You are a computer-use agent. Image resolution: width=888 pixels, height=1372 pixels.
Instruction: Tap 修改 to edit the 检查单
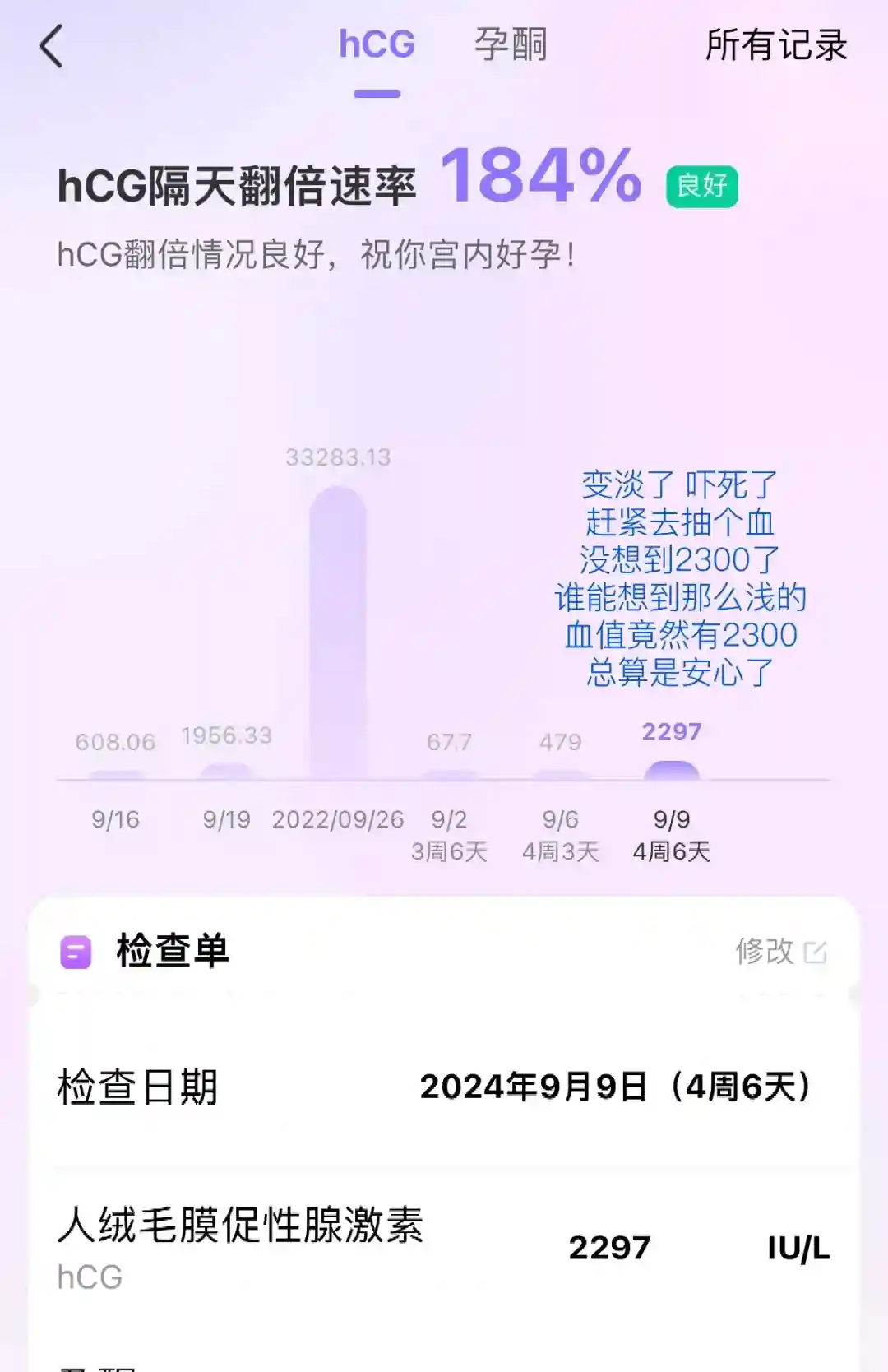779,952
